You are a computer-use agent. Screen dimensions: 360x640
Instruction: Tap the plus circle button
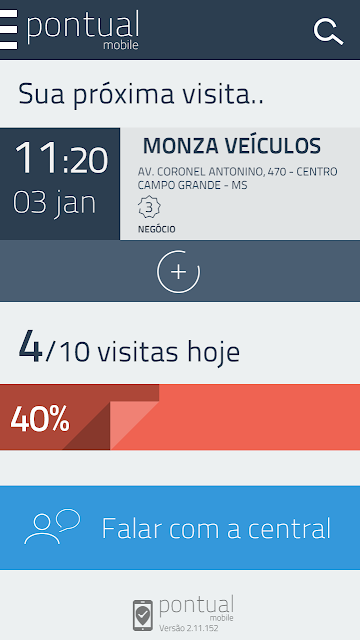(178, 272)
